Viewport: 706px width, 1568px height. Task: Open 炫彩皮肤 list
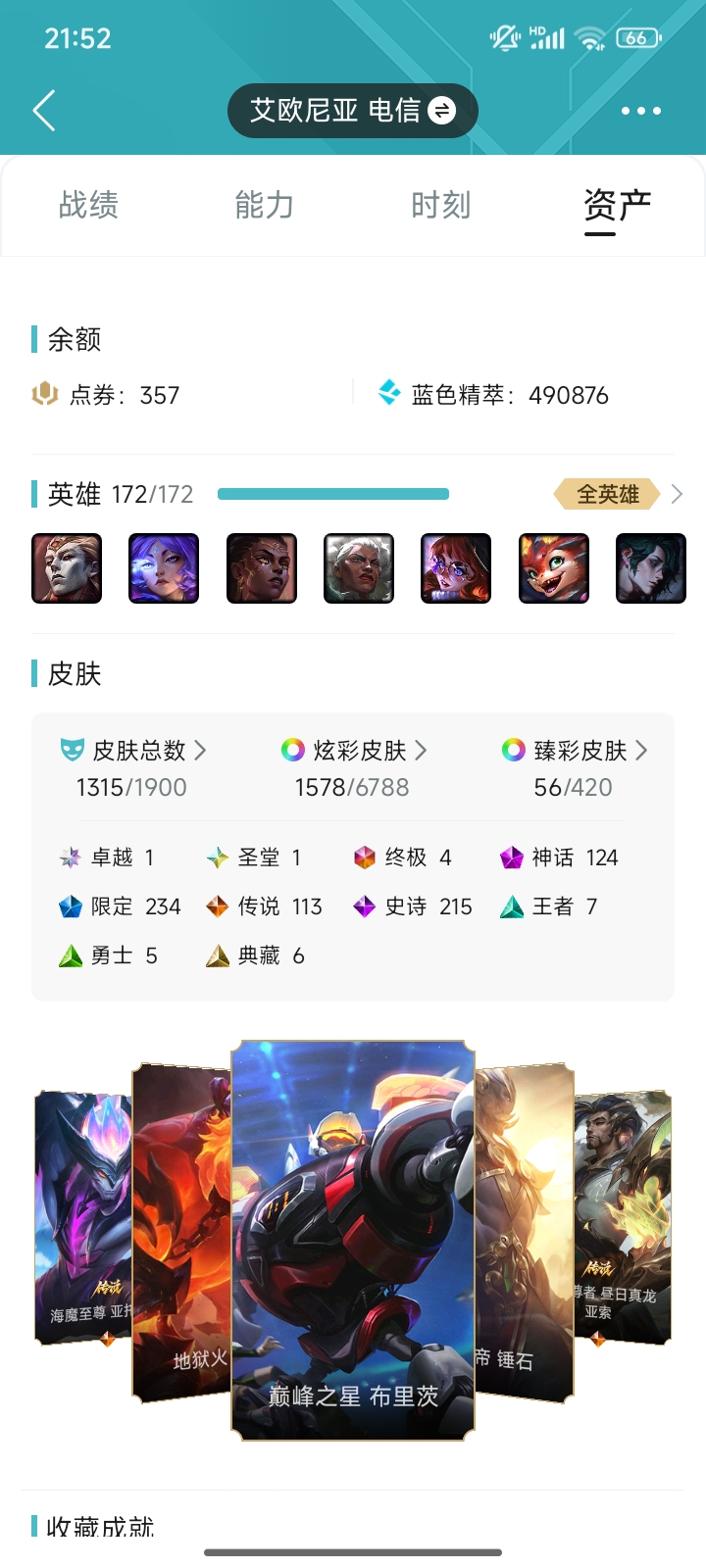click(354, 751)
